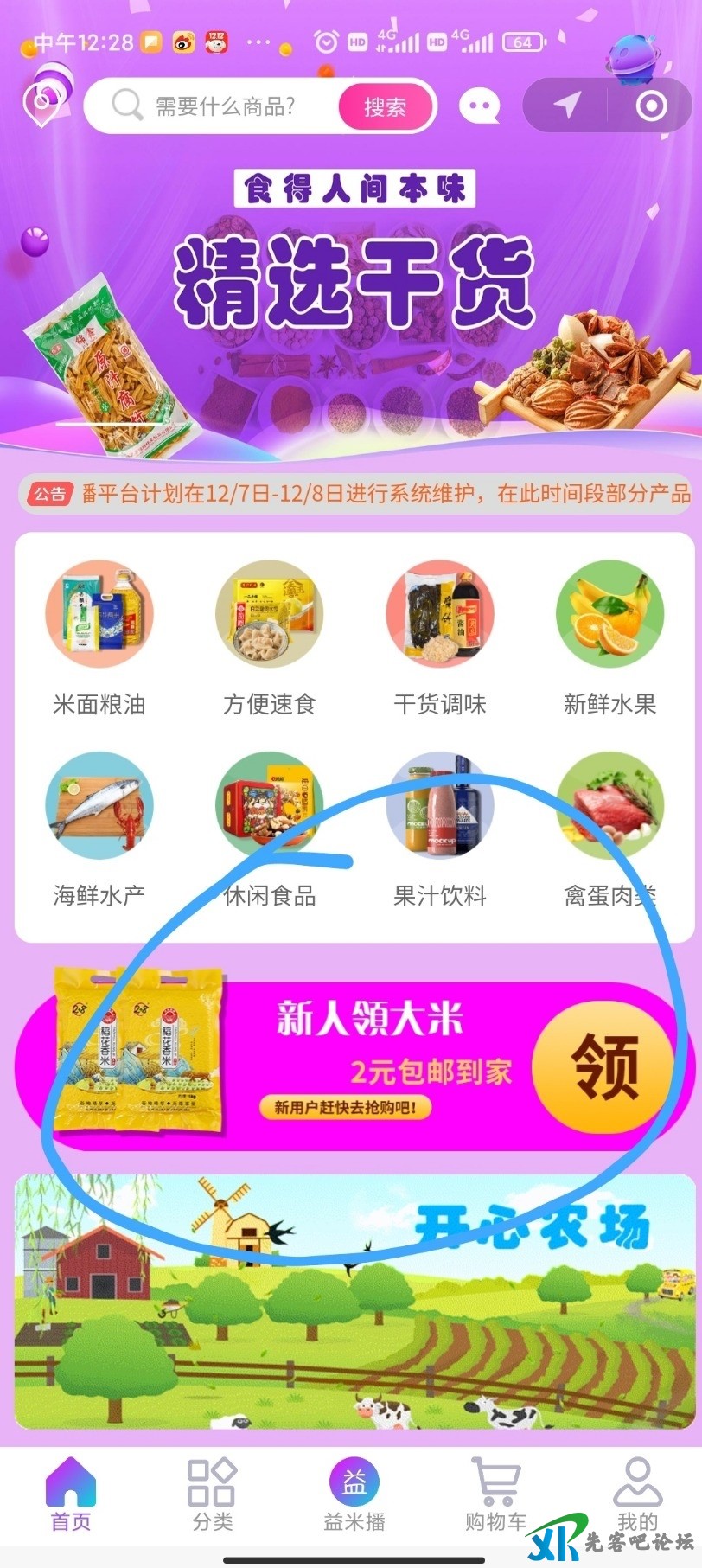Open the 益米播 tab
This screenshot has height=1568, width=702.
pos(354,1494)
